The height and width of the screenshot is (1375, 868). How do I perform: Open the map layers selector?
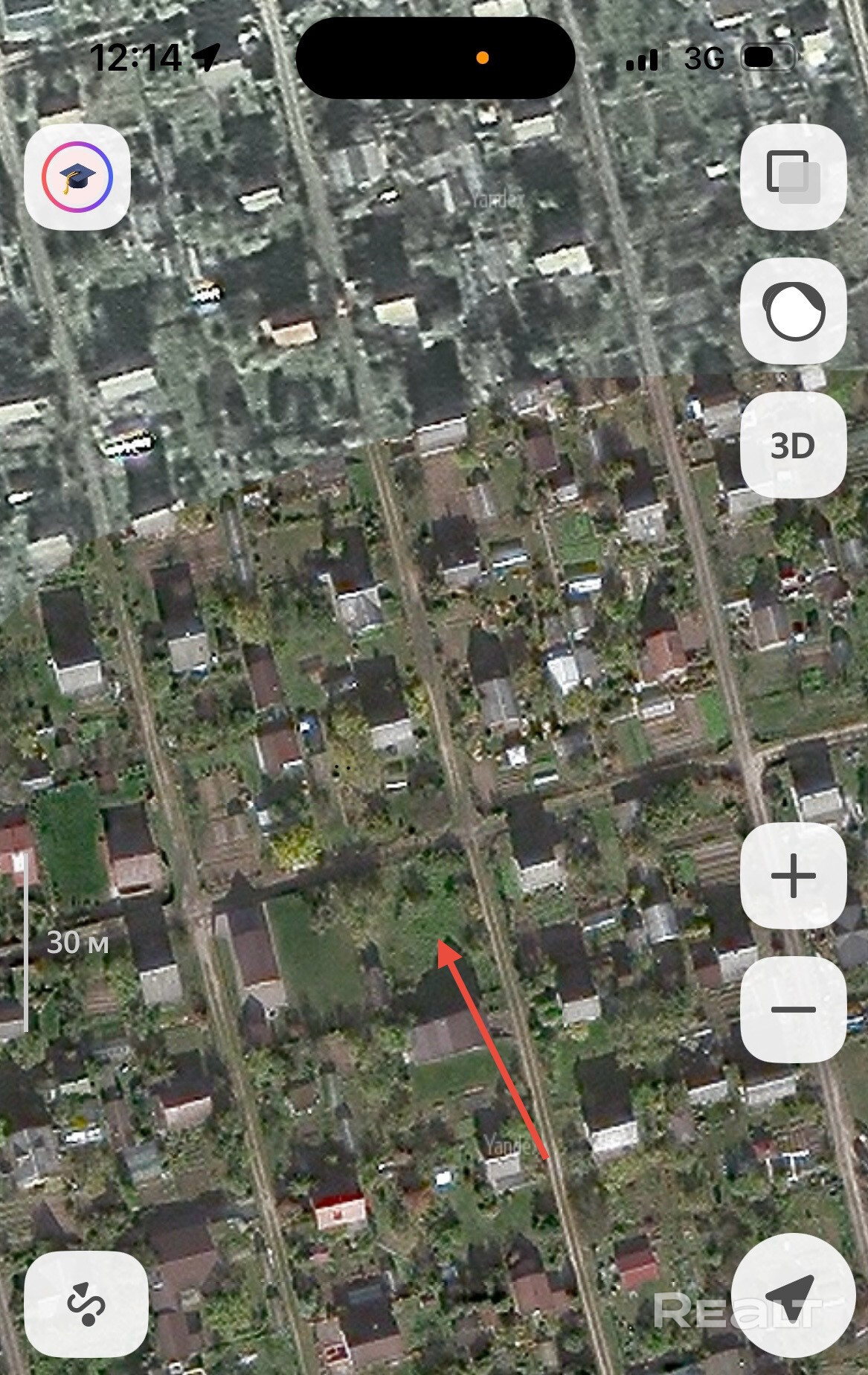[793, 177]
